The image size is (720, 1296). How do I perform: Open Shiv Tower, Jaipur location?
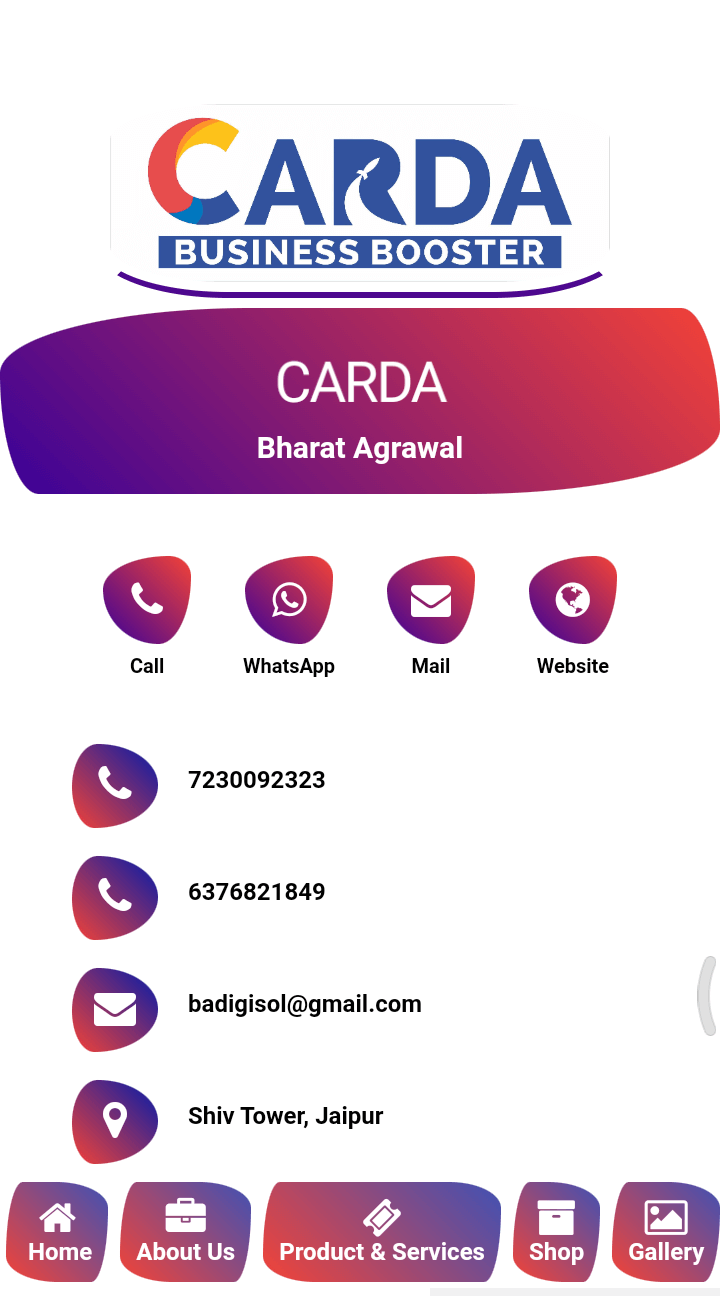(x=285, y=1116)
